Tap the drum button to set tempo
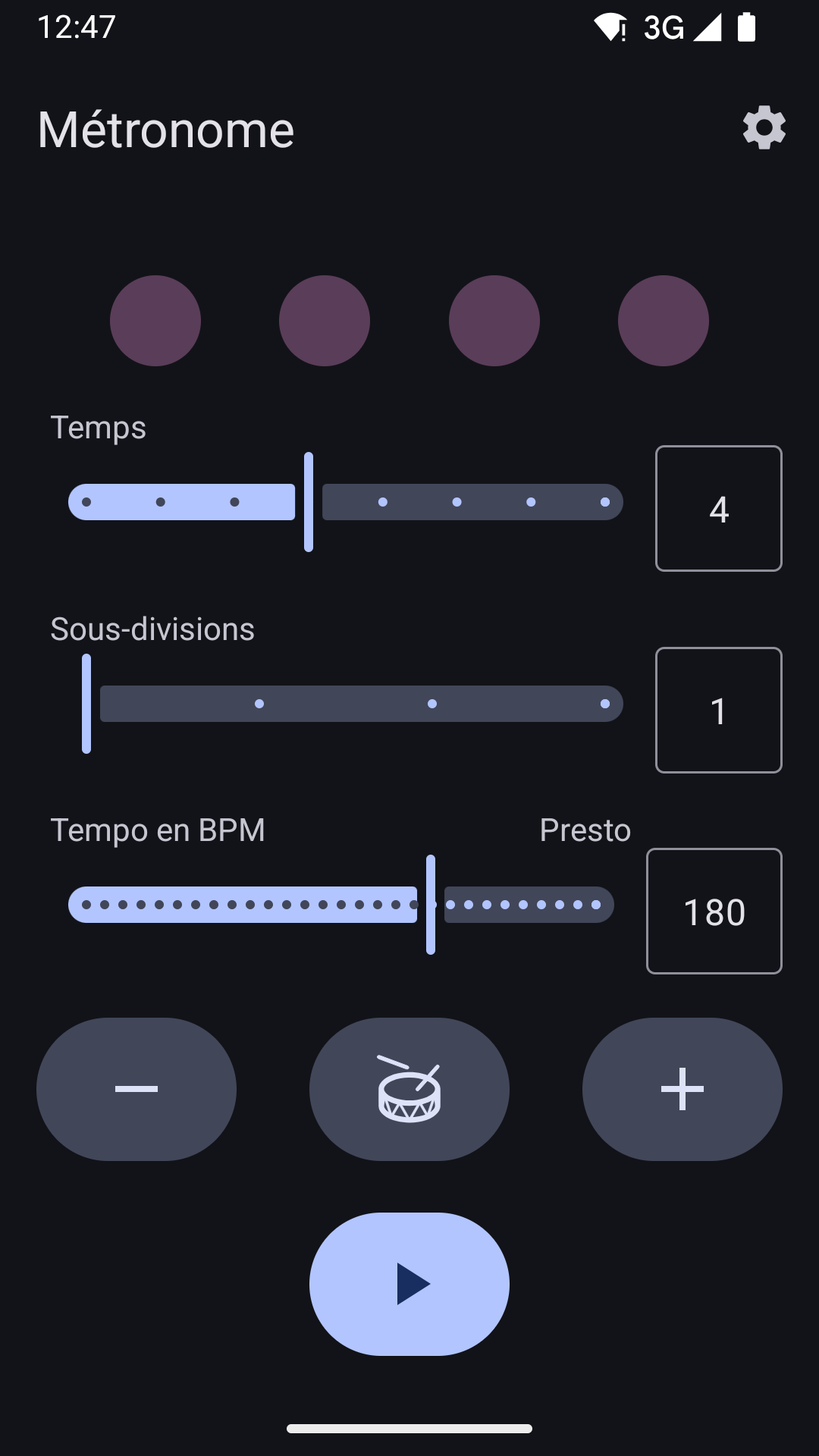 pos(409,1089)
